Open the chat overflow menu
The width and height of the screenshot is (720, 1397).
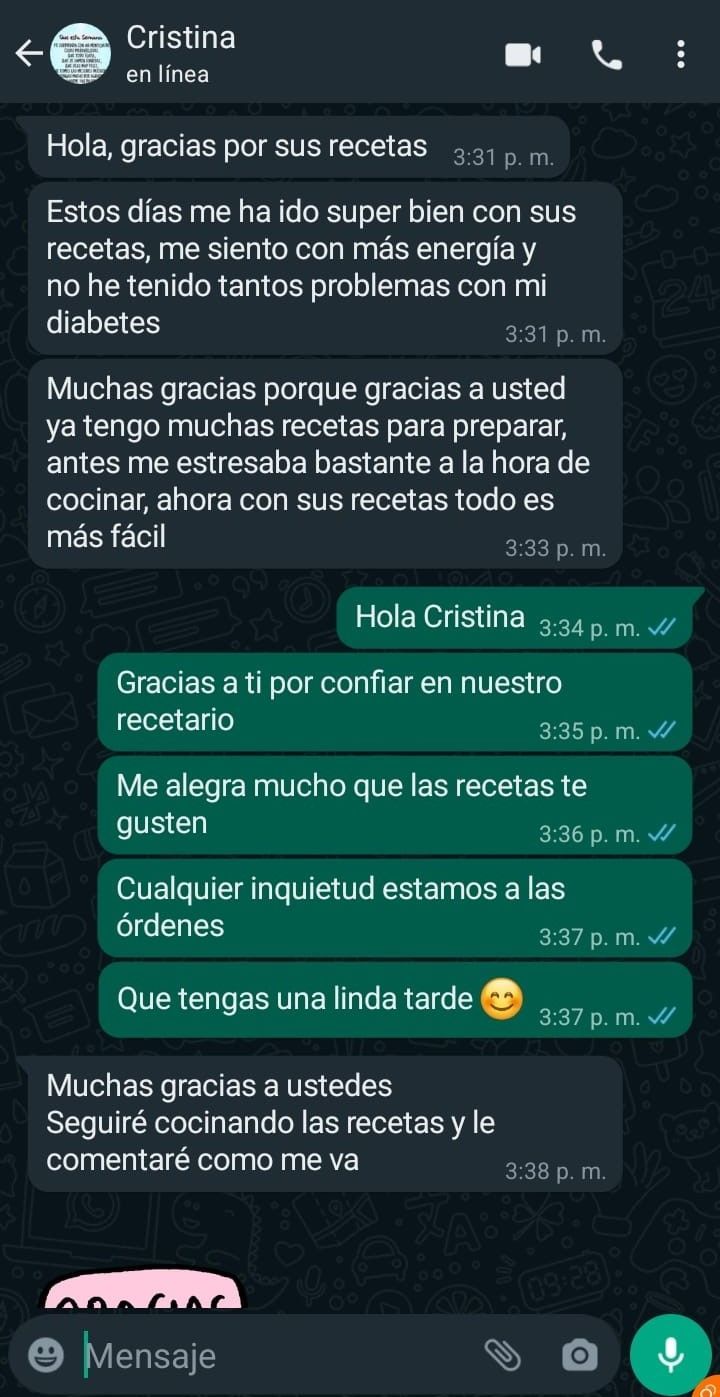[681, 55]
